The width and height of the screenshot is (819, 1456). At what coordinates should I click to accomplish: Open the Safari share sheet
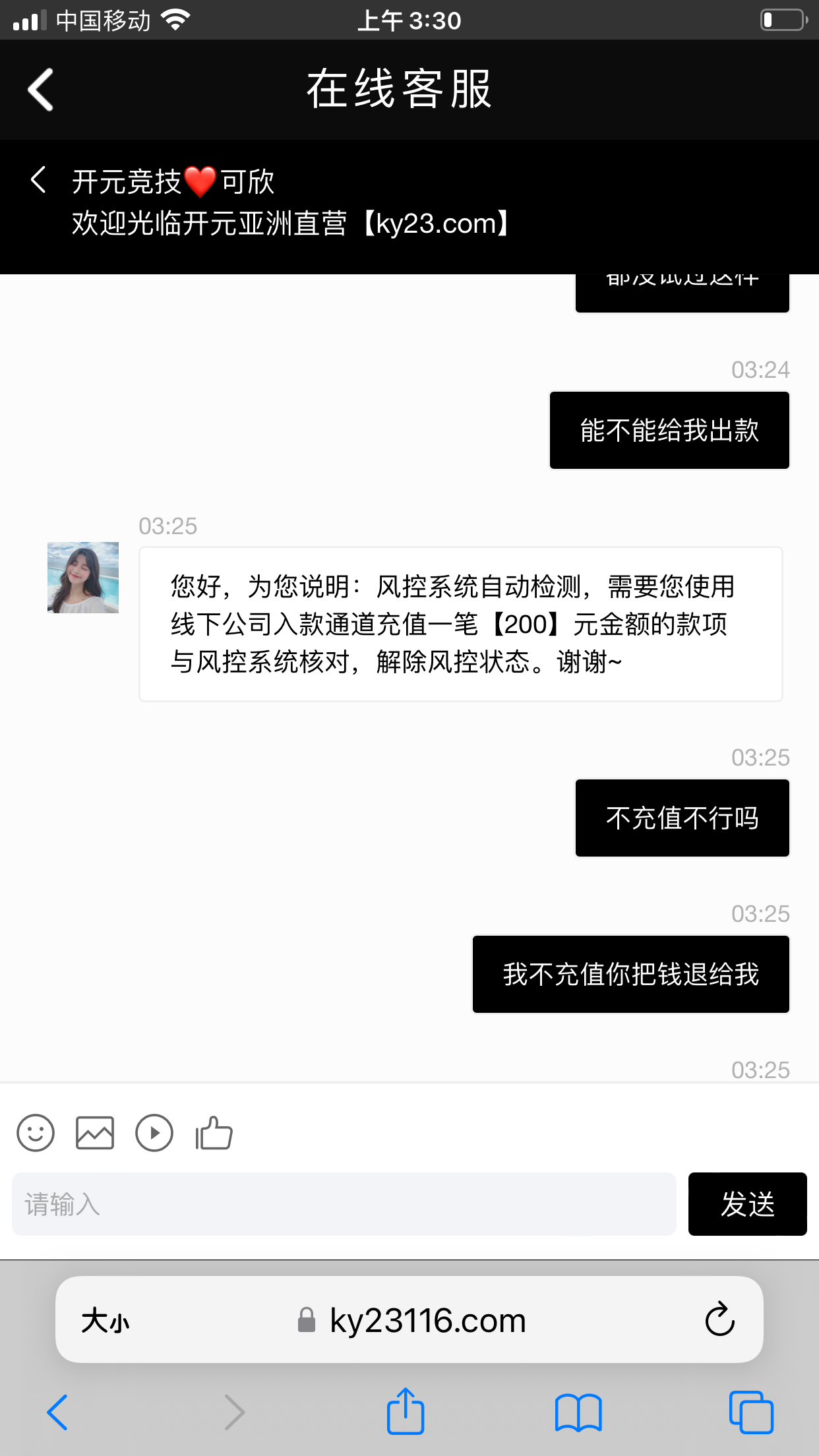(x=405, y=1411)
